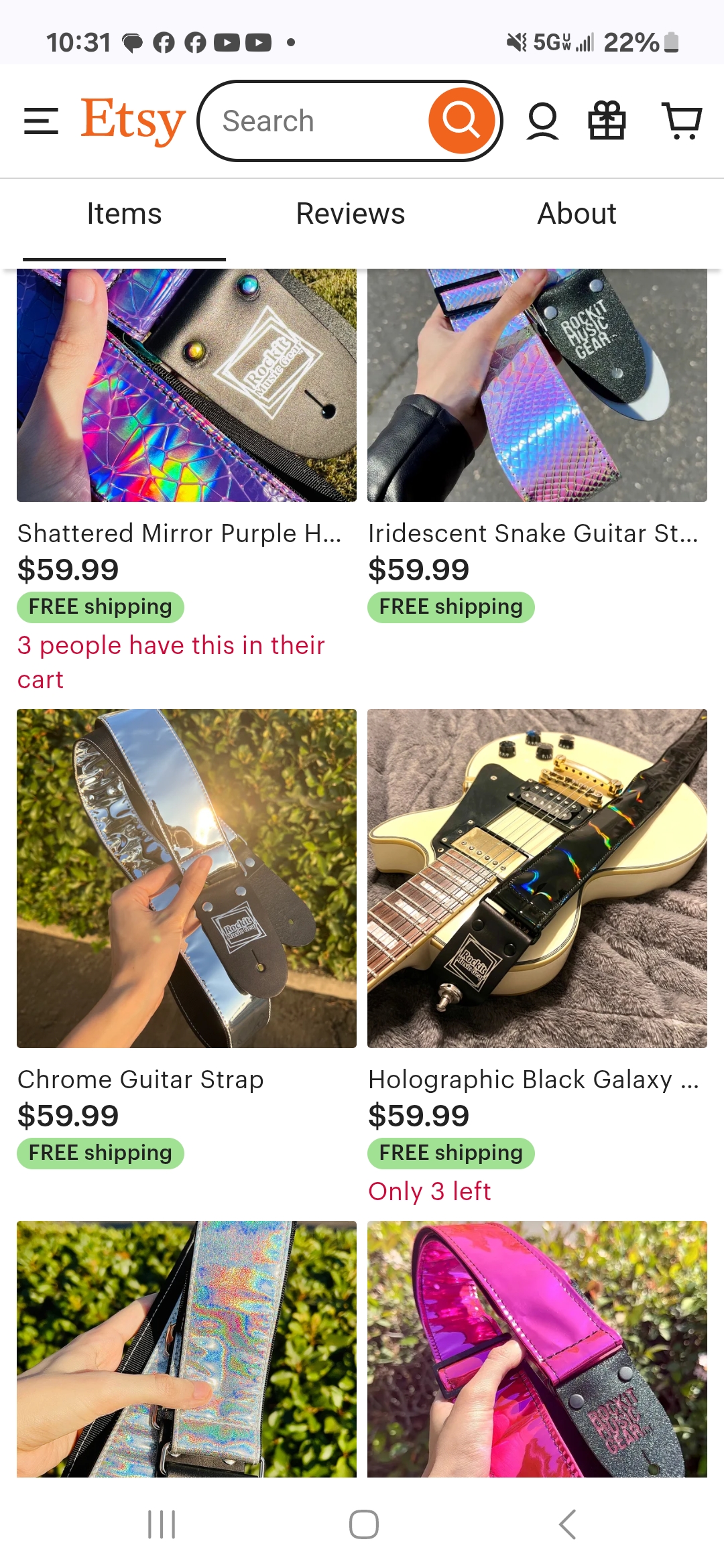Open the recent apps button
The width and height of the screenshot is (724, 1568).
point(162,1524)
